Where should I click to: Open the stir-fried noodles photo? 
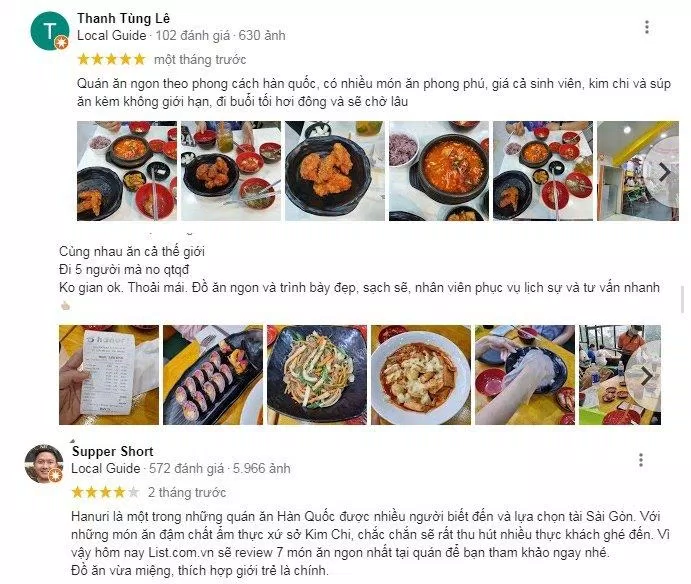(x=316, y=375)
